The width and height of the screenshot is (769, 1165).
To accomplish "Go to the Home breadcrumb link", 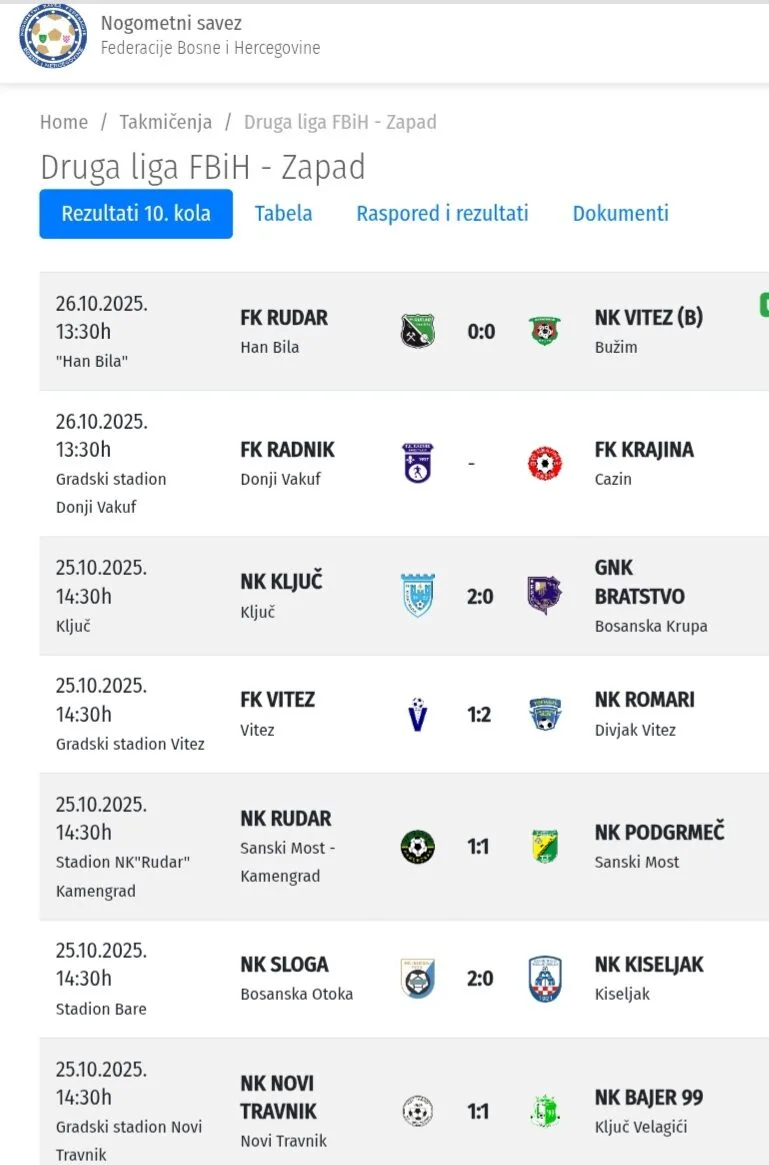I will (x=64, y=122).
